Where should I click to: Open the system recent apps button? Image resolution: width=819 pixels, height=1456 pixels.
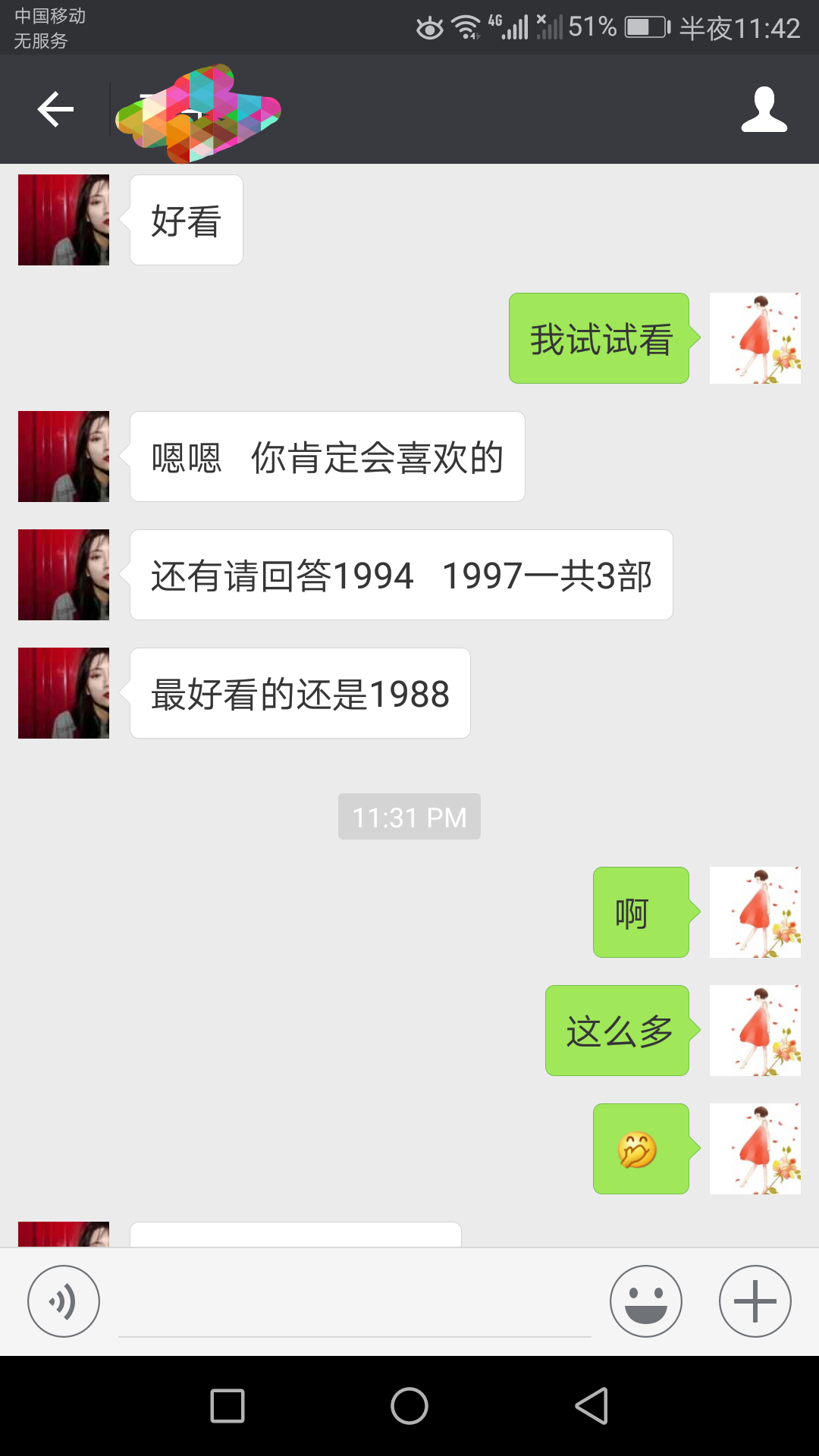tap(227, 1406)
